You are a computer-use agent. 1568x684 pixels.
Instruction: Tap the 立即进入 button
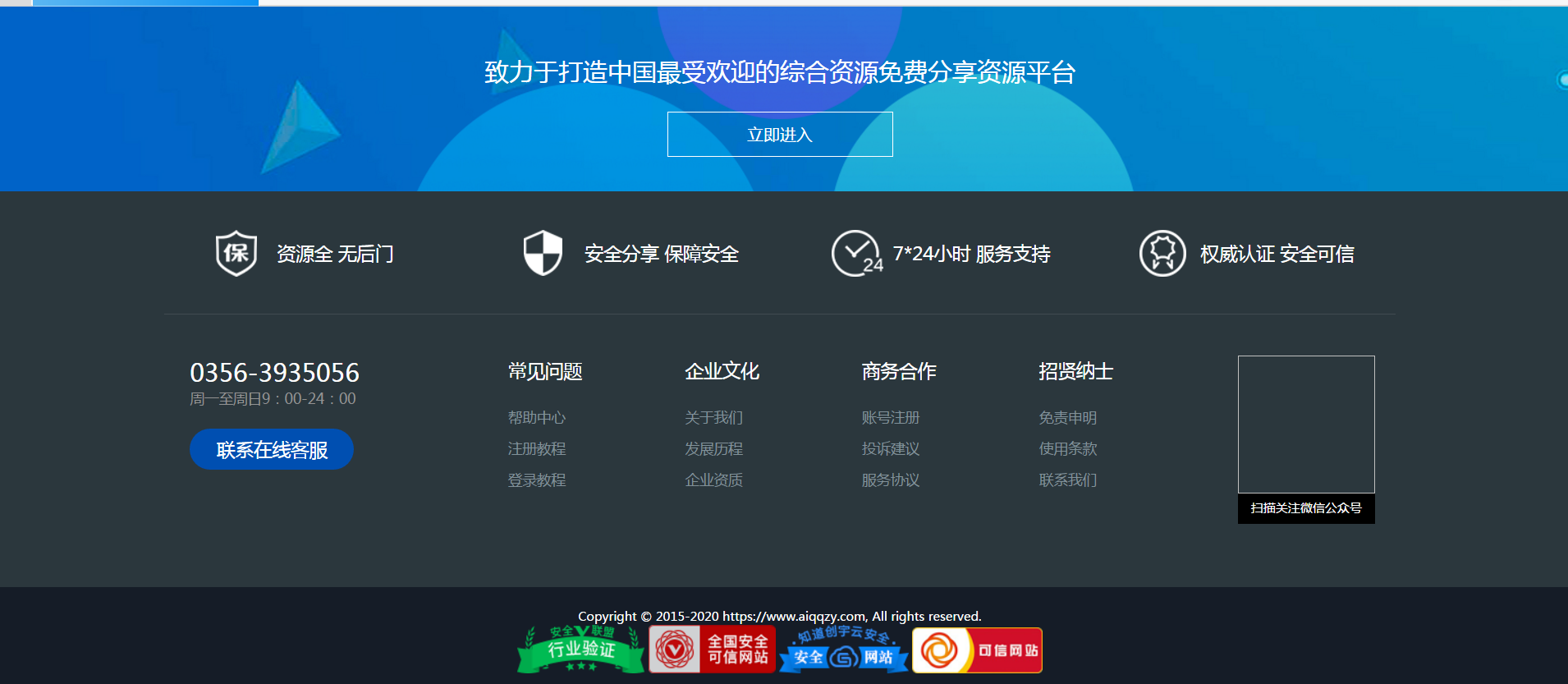779,135
